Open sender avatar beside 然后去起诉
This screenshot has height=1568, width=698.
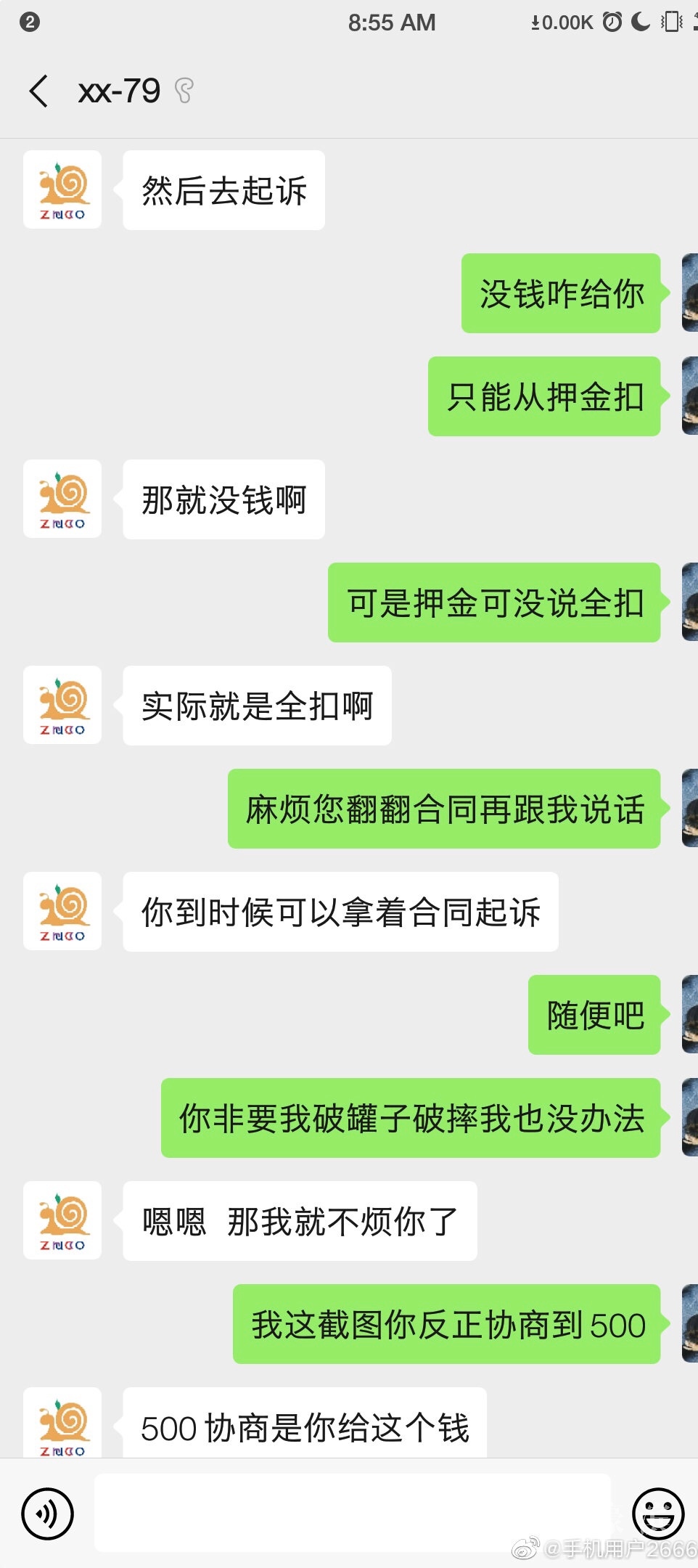pyautogui.click(x=62, y=190)
